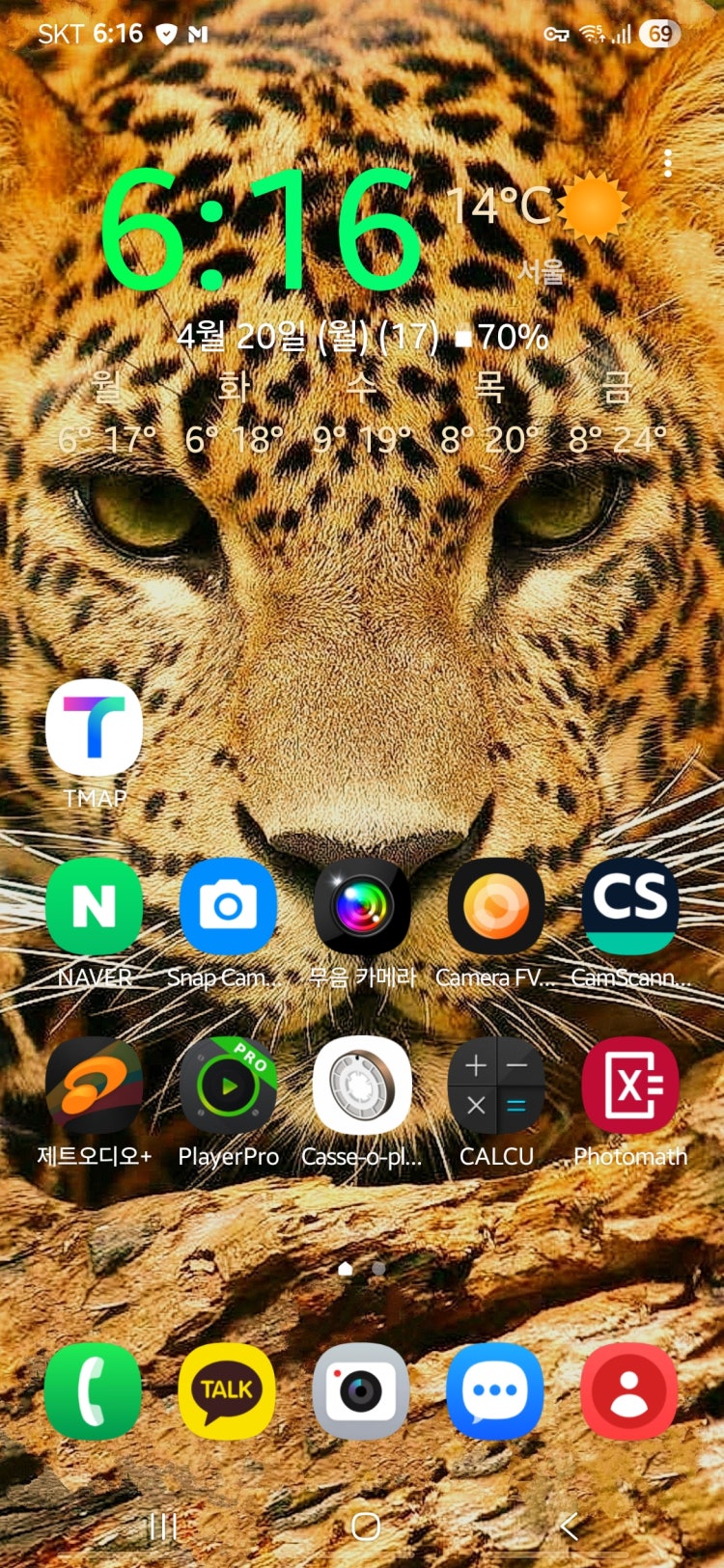Tap the system back button
The height and width of the screenshot is (1568, 724).
click(569, 1526)
